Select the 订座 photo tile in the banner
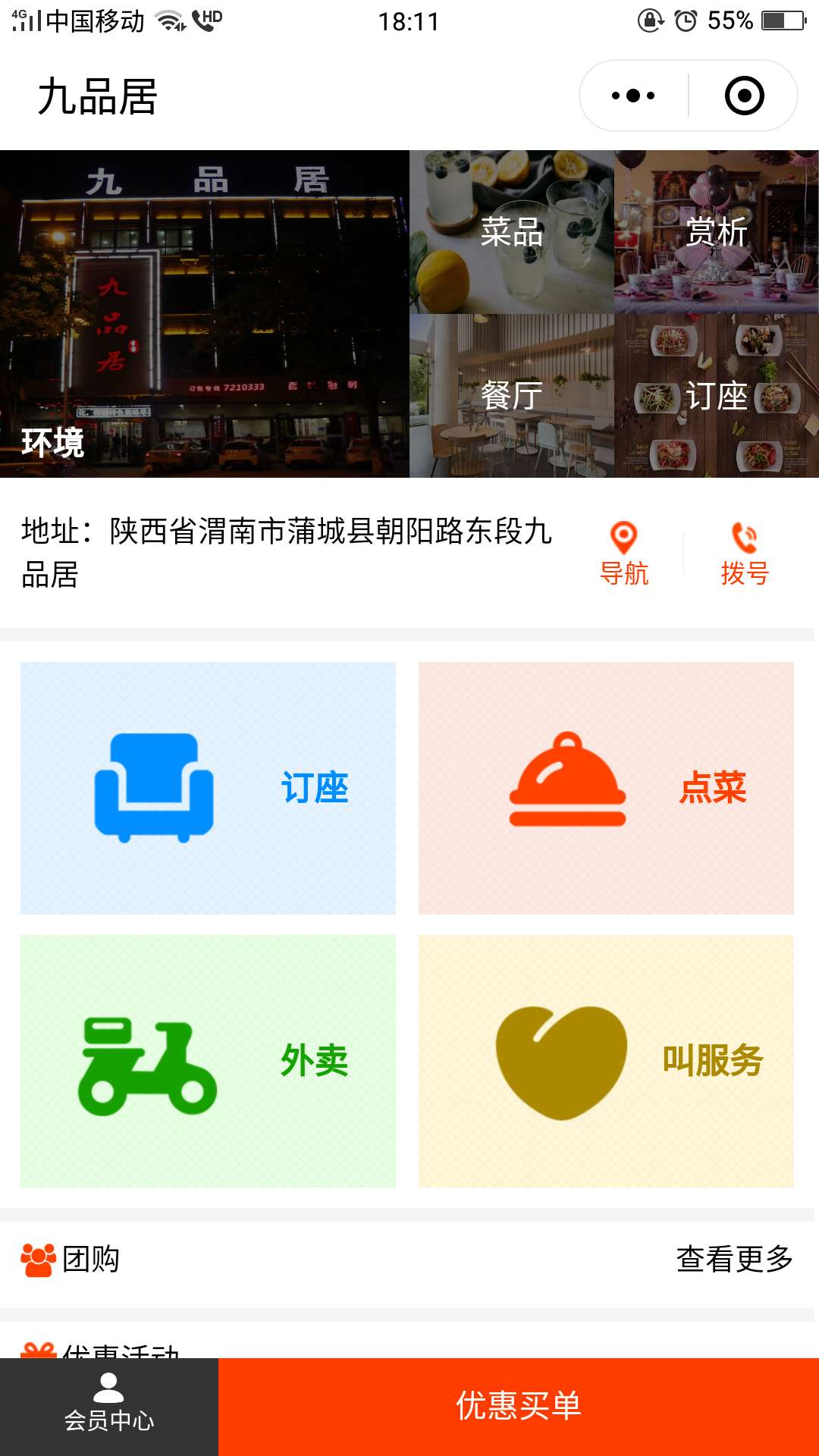The width and height of the screenshot is (819, 1456). (x=717, y=396)
